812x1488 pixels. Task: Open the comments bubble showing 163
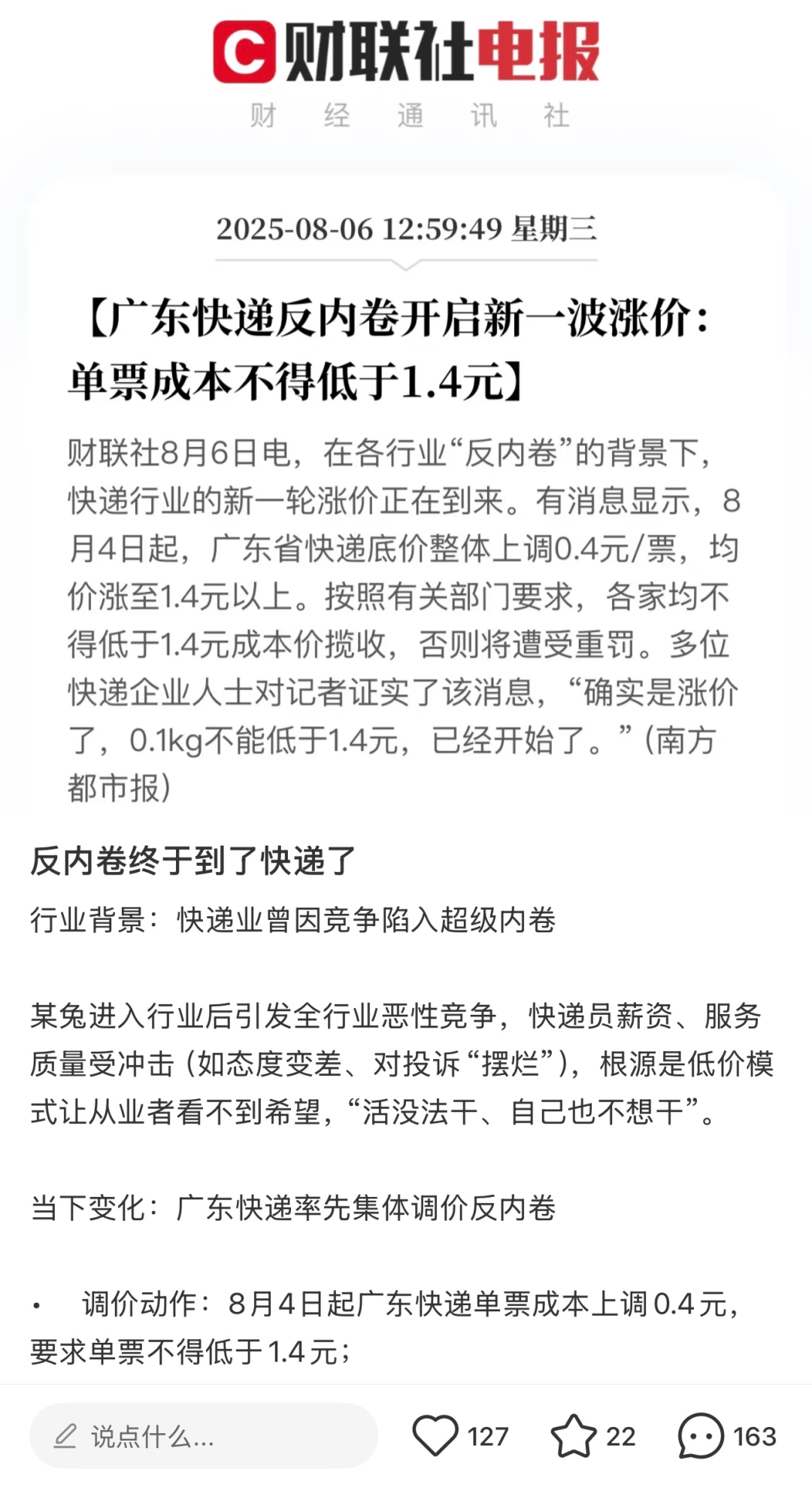click(701, 1436)
